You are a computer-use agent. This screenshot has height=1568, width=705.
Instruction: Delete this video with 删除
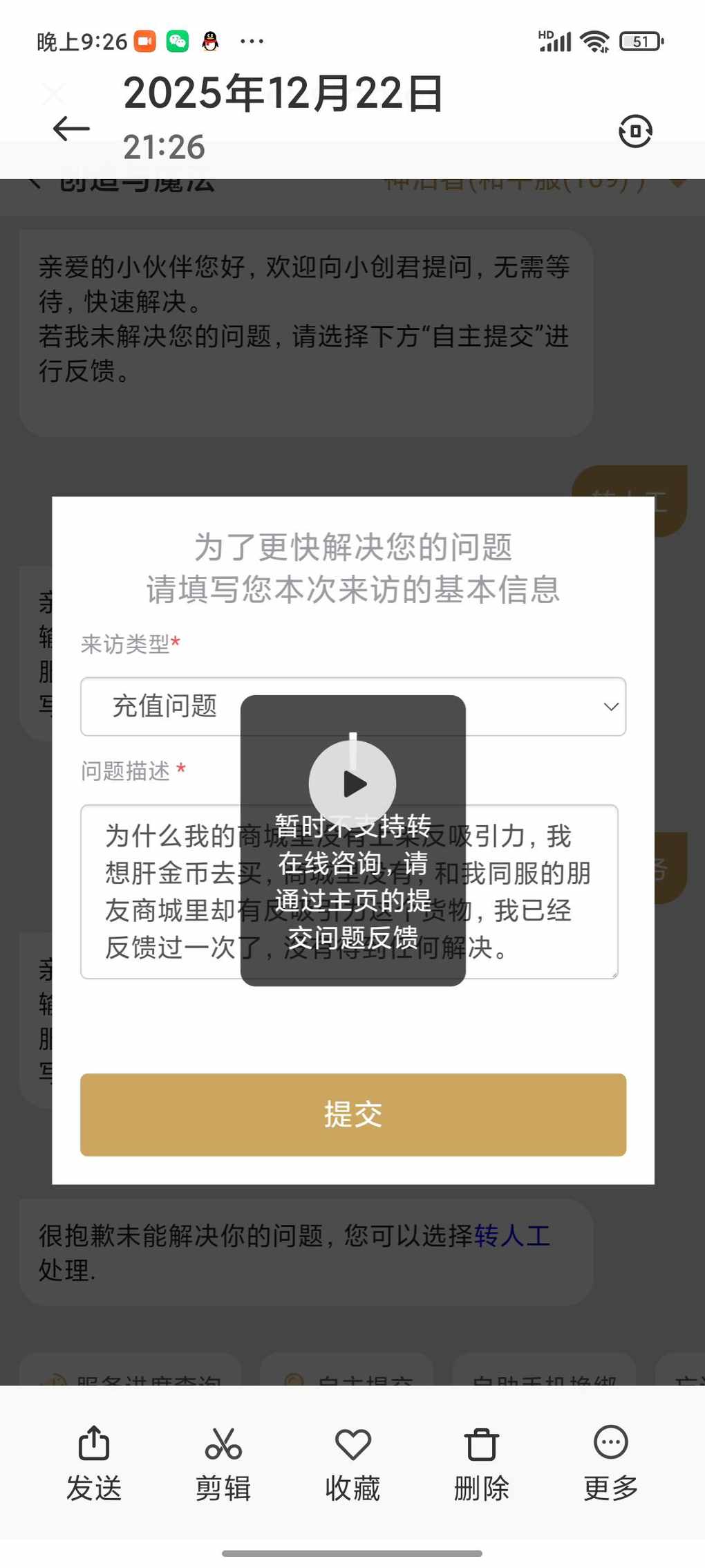(481, 1462)
